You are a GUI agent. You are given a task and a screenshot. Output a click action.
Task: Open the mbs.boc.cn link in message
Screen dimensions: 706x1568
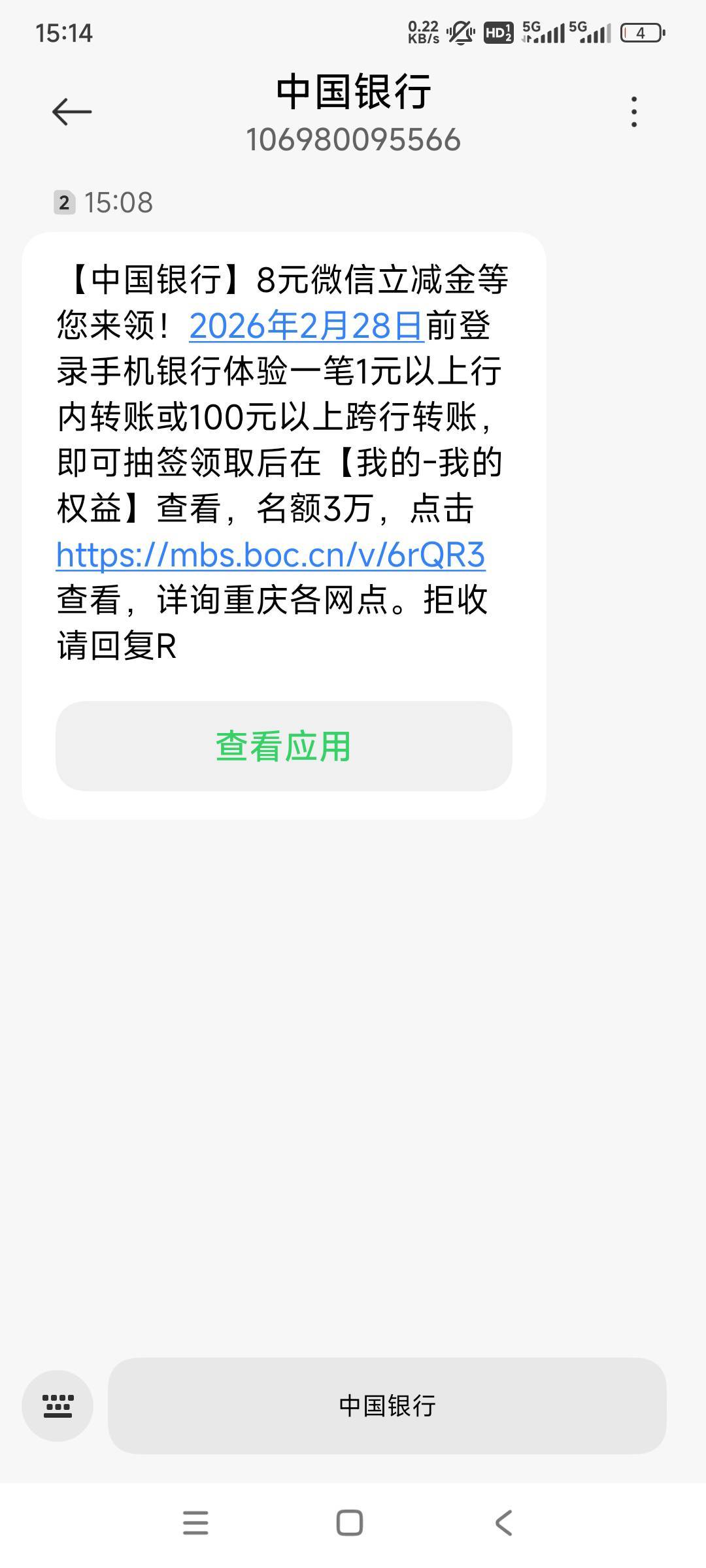coord(271,555)
